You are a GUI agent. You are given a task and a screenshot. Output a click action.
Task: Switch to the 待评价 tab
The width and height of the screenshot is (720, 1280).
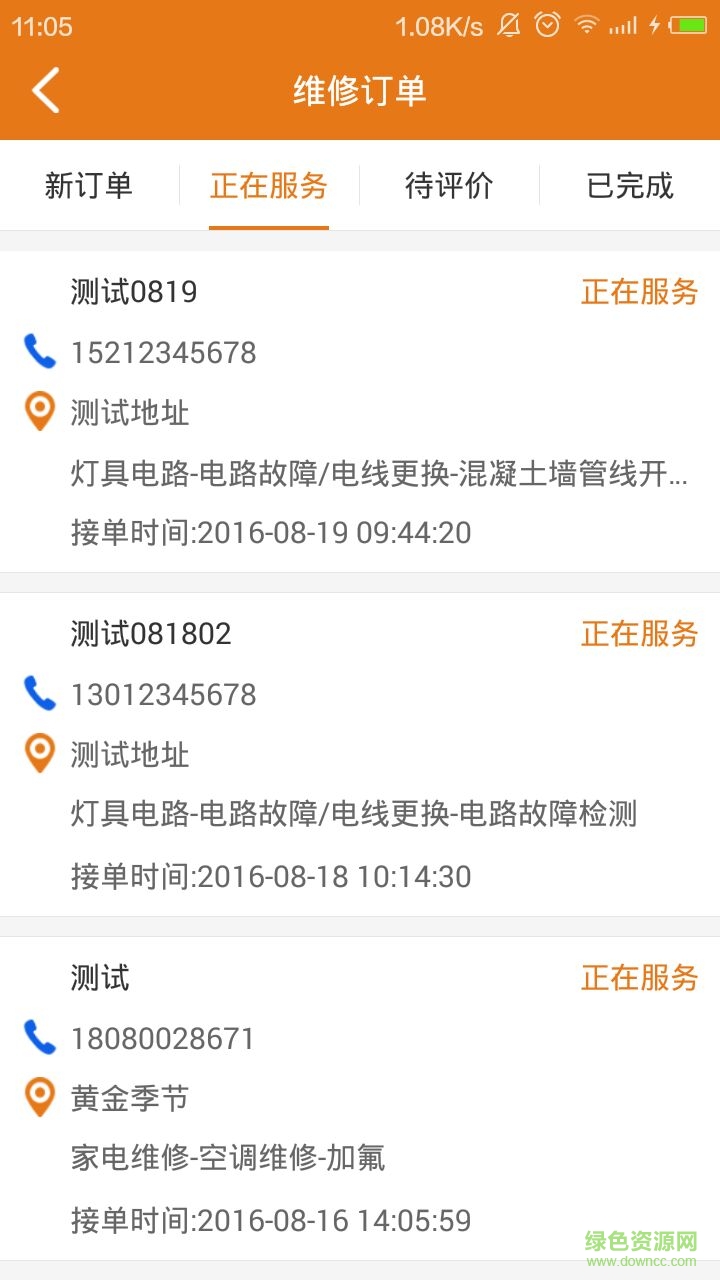coord(448,186)
